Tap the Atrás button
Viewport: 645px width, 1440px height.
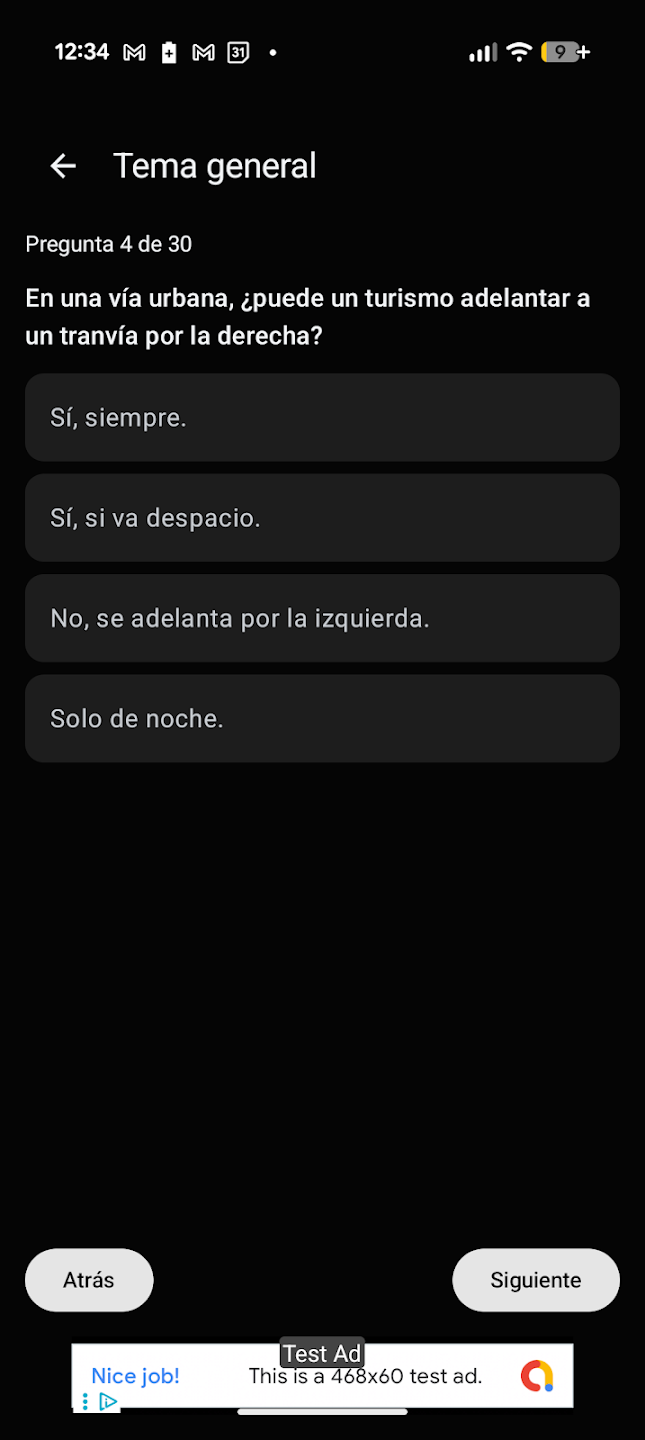coord(89,1280)
